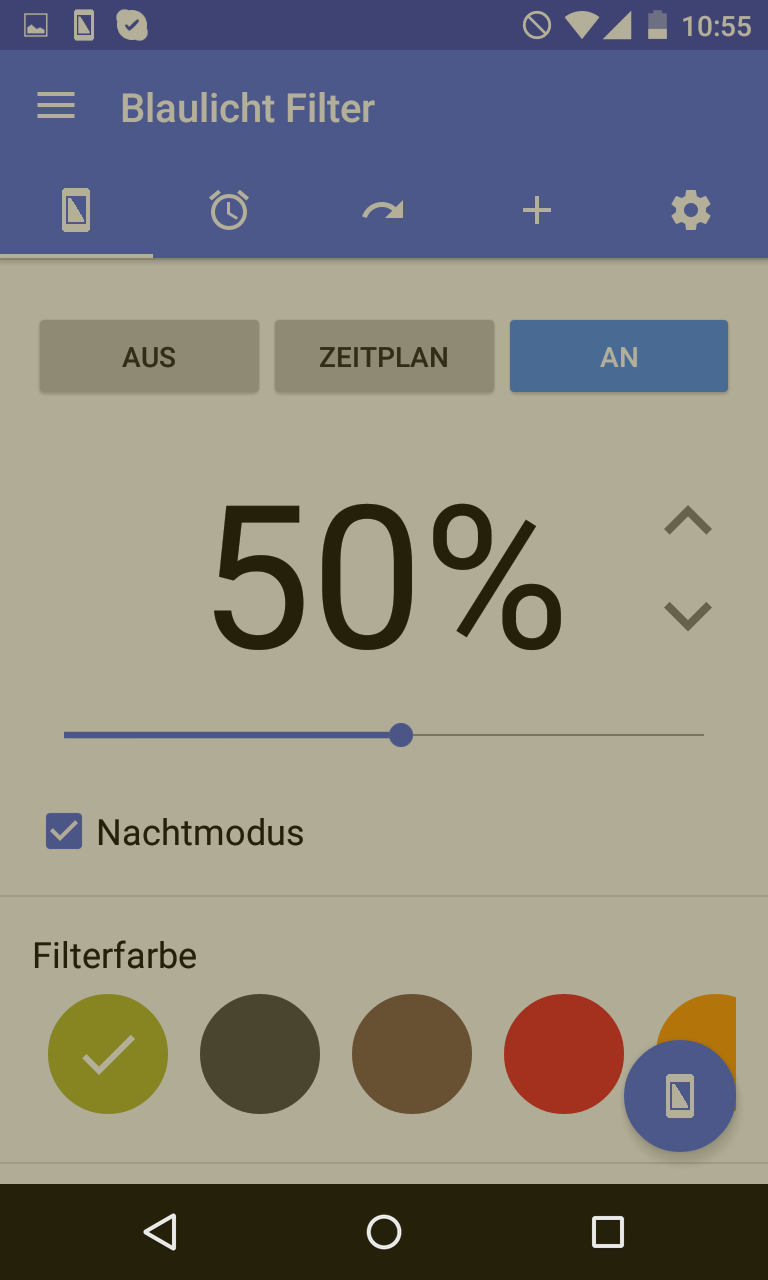Choose the brown filter color
This screenshot has width=768, height=1280.
(x=412, y=1053)
